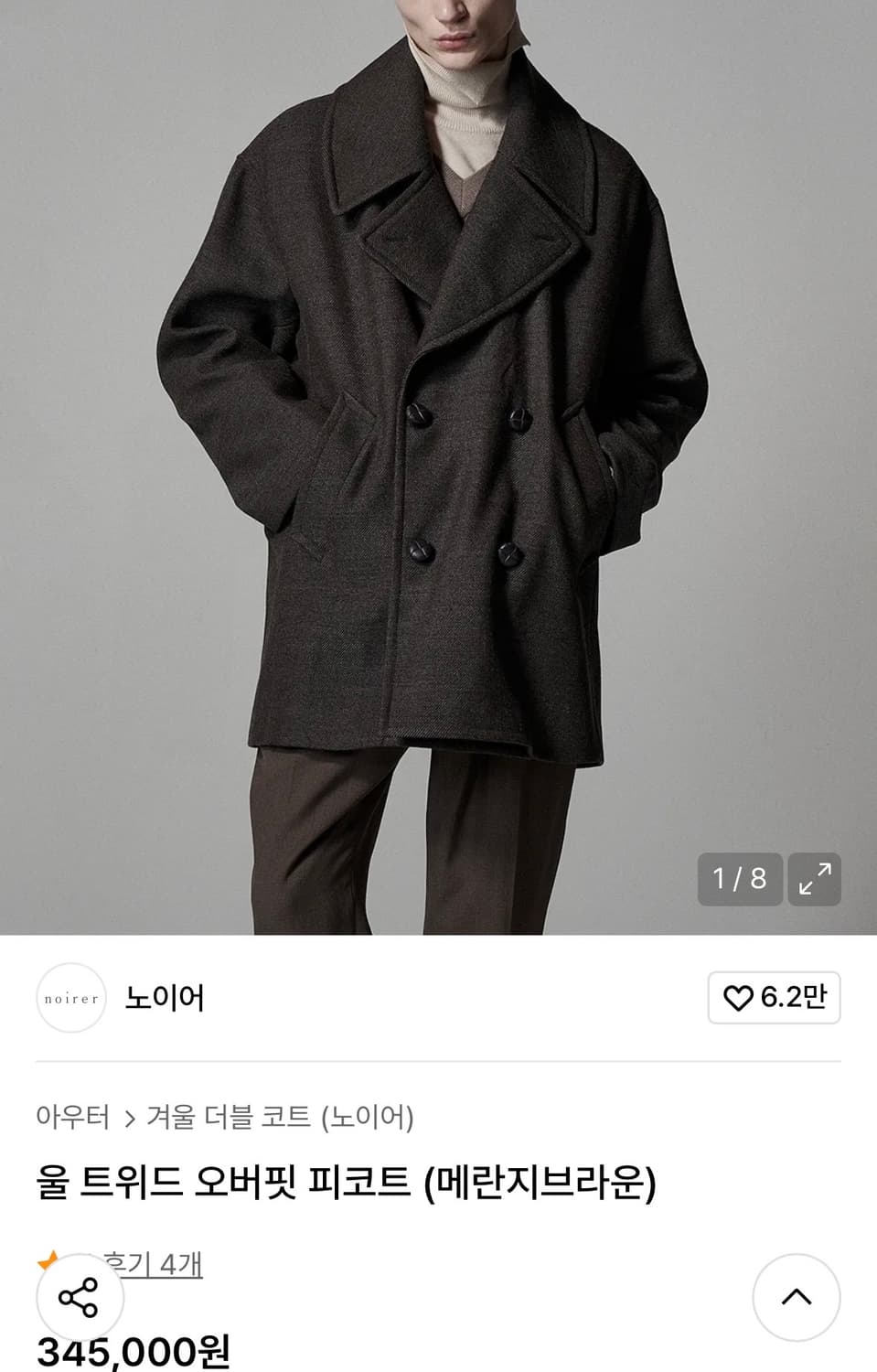Image resolution: width=877 pixels, height=1372 pixels.
Task: Select the breadcrumb chevron after 아우터
Action: coord(131,1115)
